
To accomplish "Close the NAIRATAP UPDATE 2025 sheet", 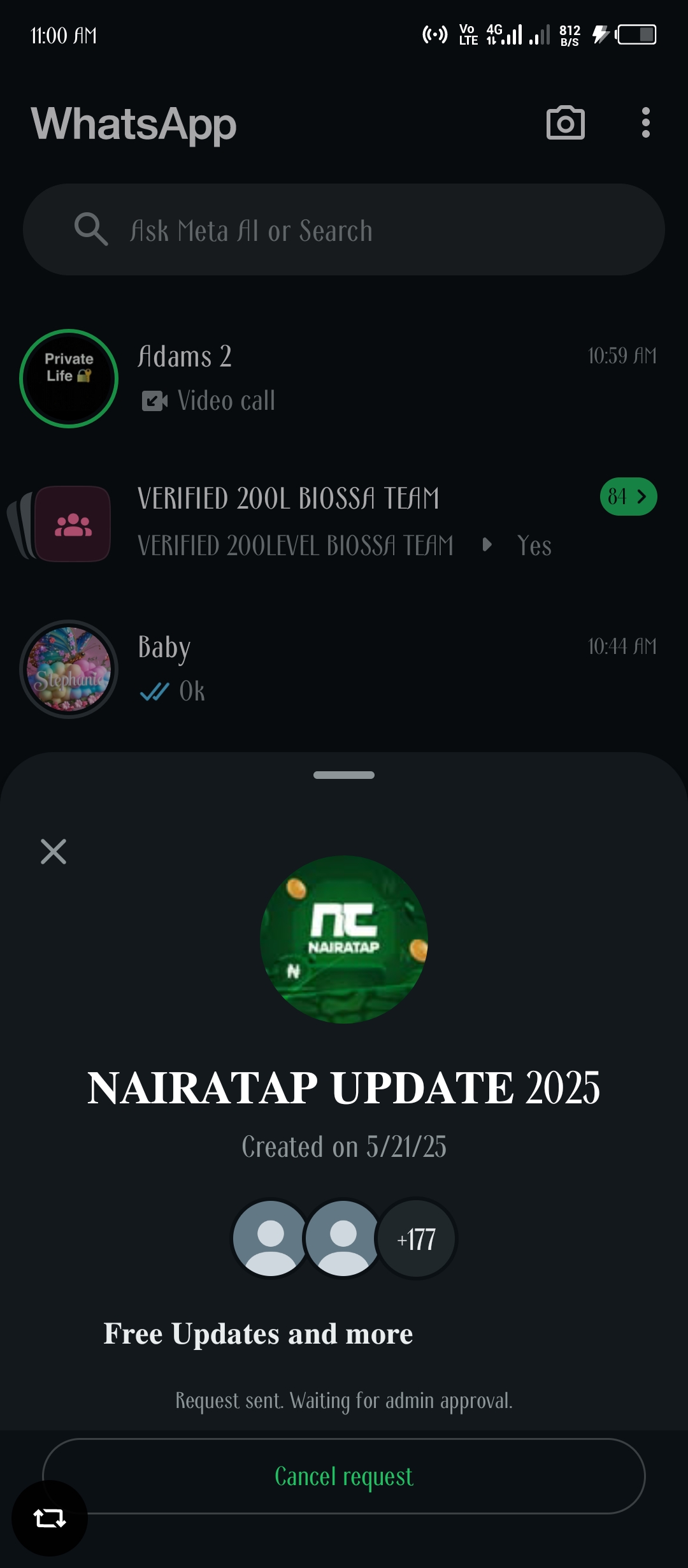I will (x=54, y=852).
